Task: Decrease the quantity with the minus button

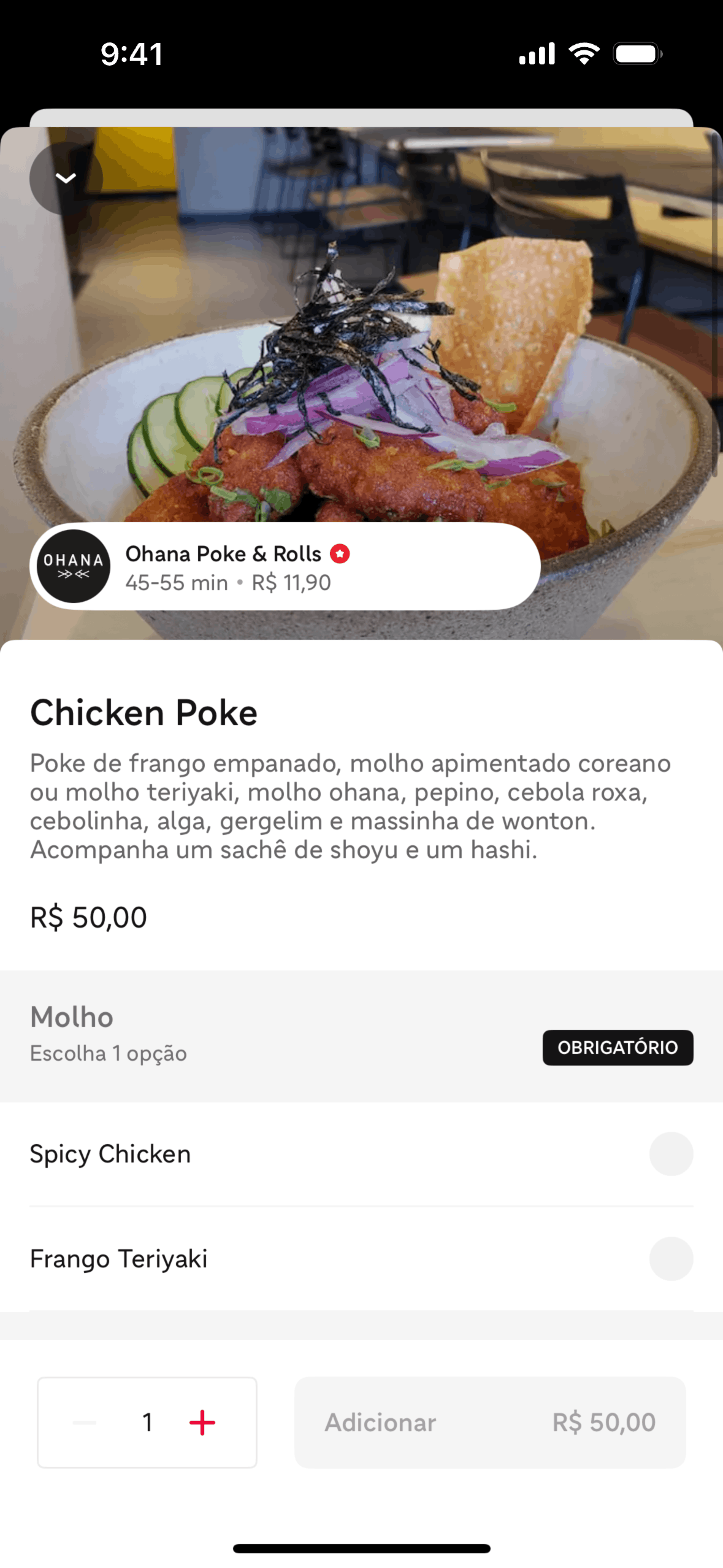Action: click(x=85, y=1422)
